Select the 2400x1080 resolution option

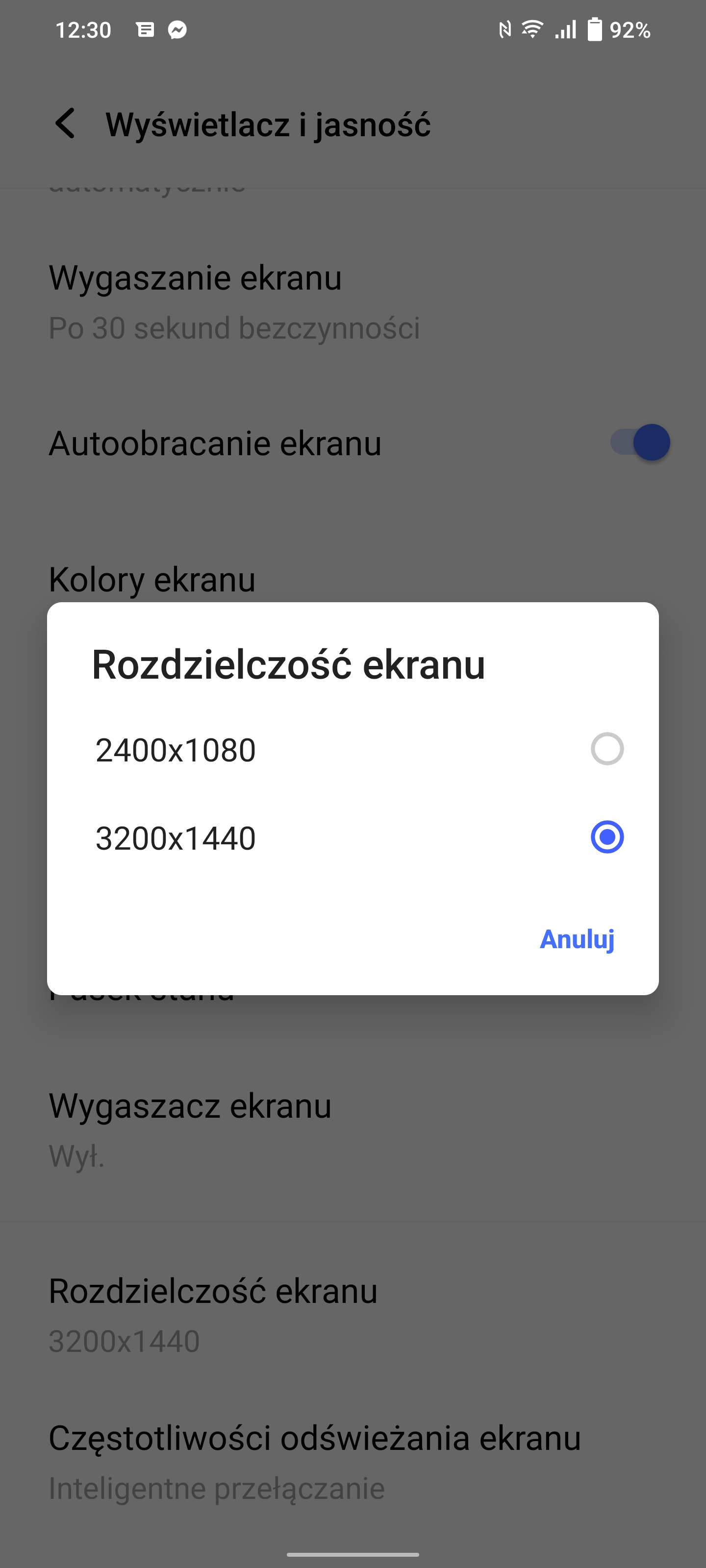pyautogui.click(x=353, y=749)
